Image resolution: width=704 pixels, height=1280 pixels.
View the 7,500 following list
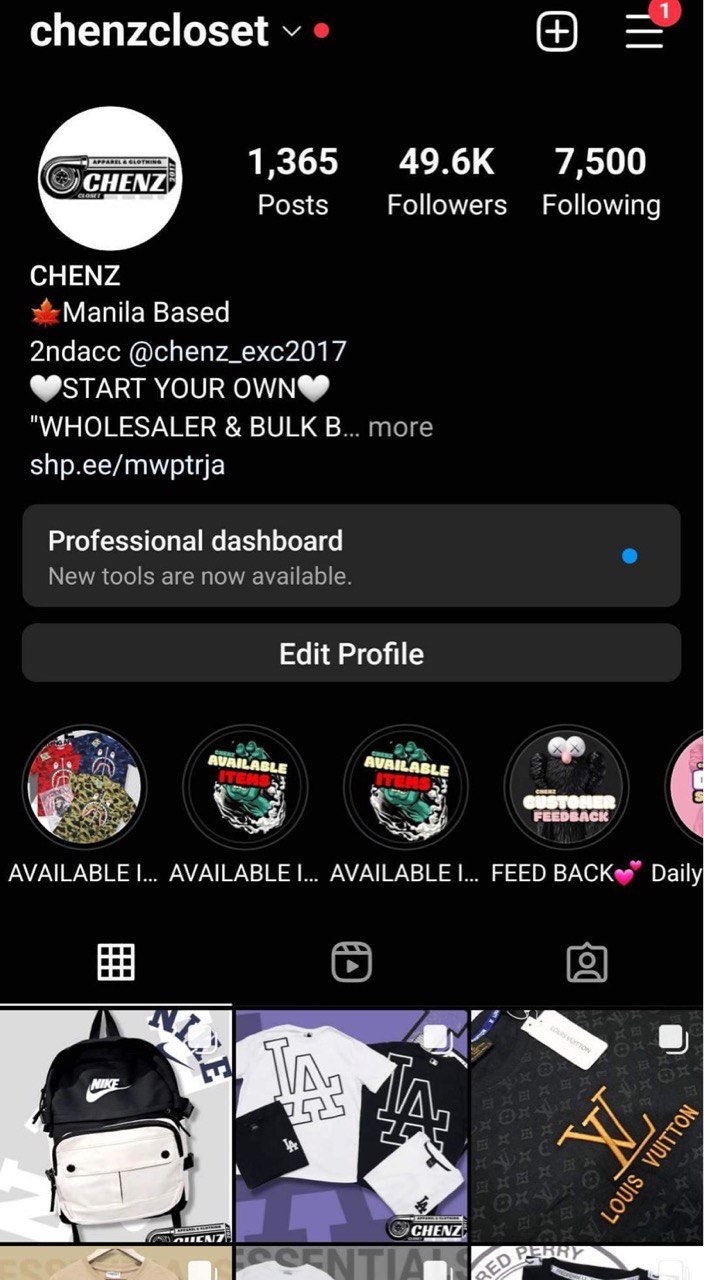pyautogui.click(x=601, y=181)
